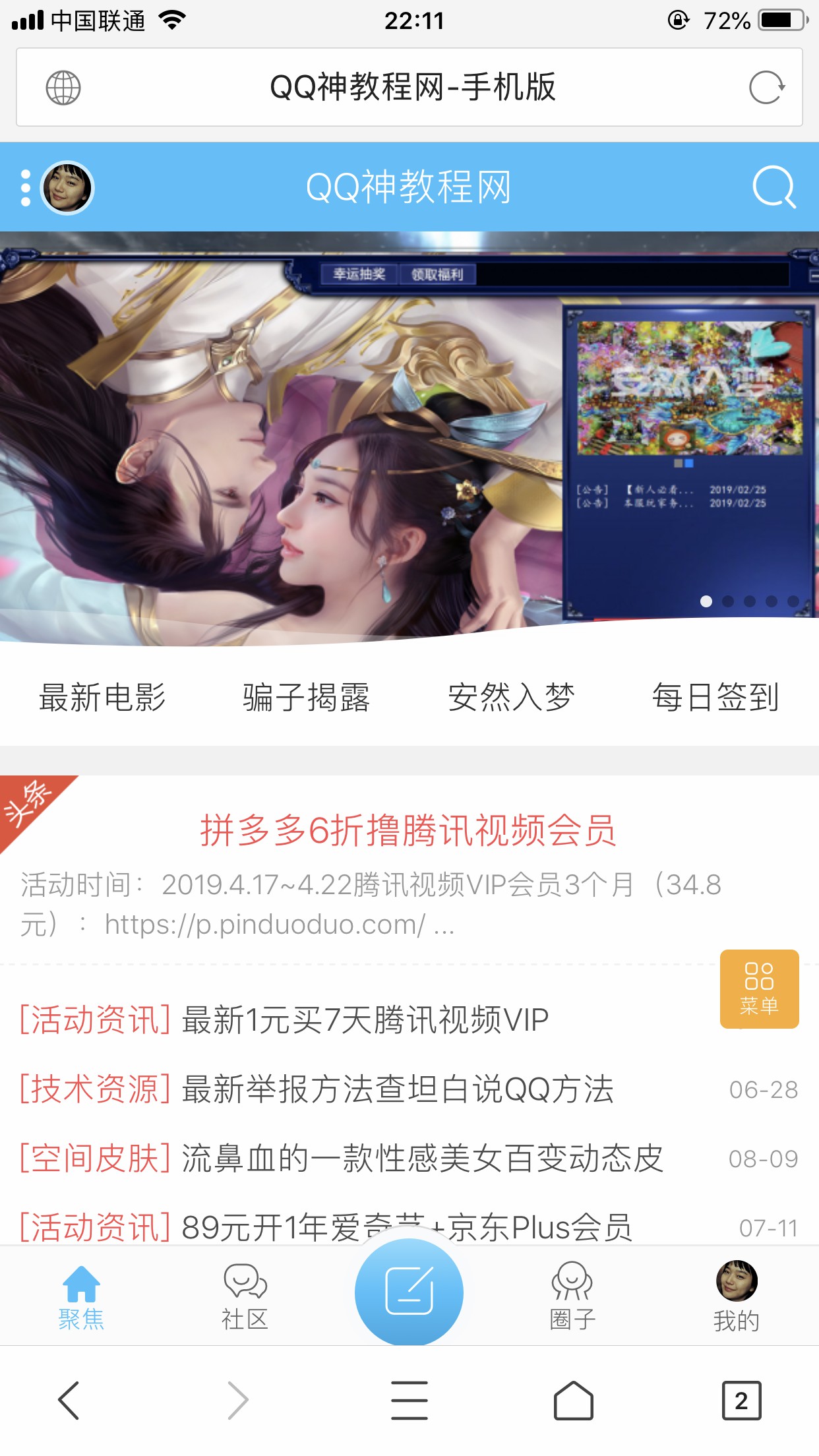Open the floating 菜单 button
Viewport: 819px width, 1456px height.
point(759,988)
